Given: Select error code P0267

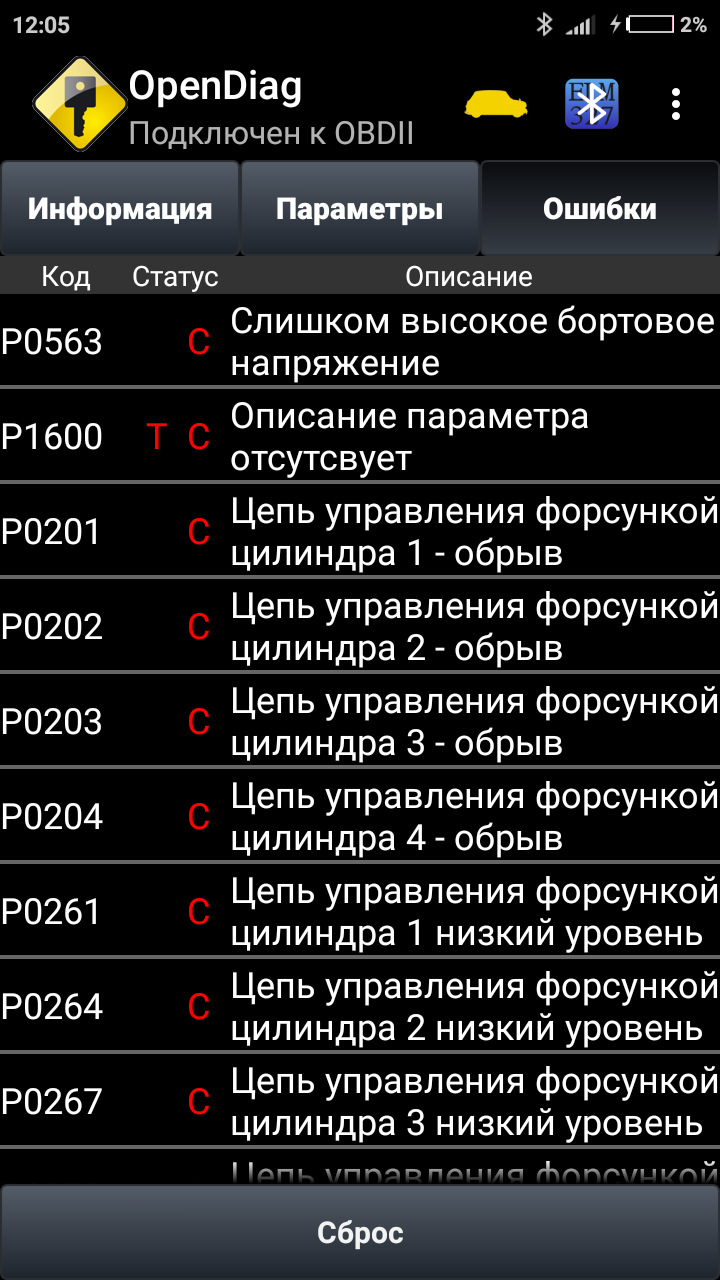Looking at the screenshot, I should 360,1102.
